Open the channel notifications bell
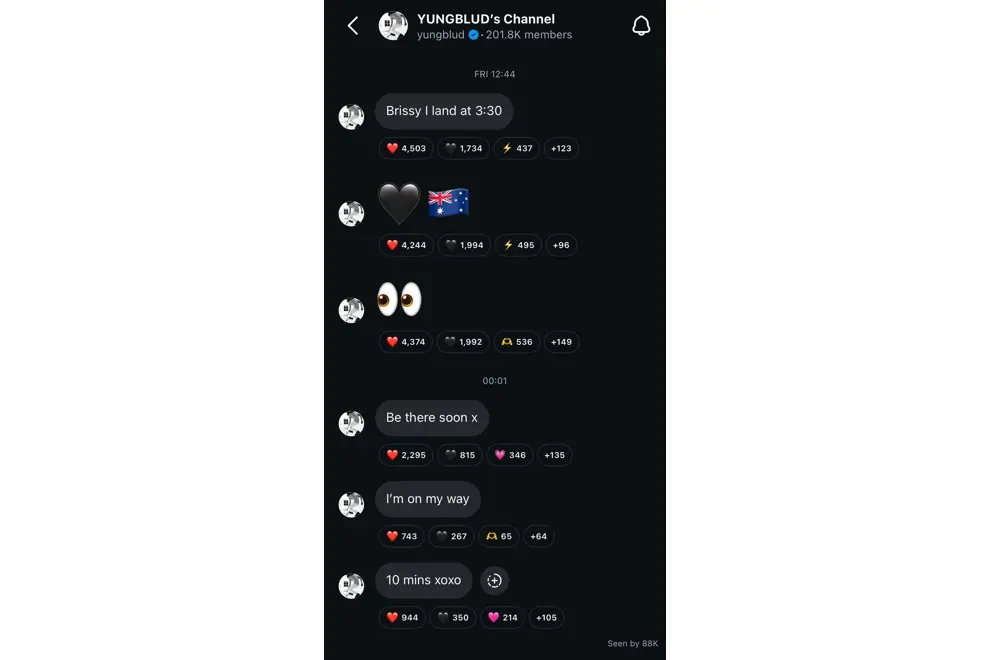The height and width of the screenshot is (660, 990). pyautogui.click(x=641, y=26)
